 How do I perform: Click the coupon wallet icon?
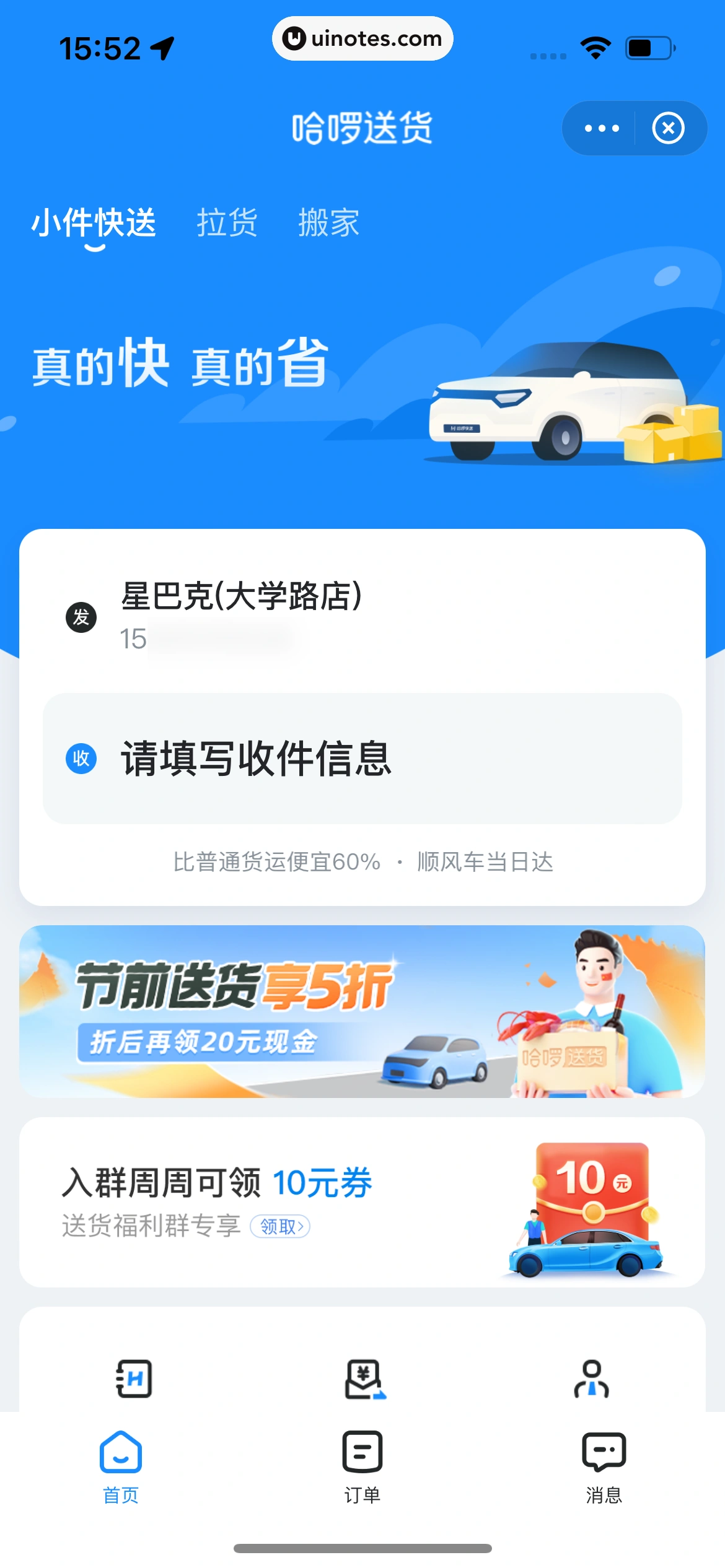click(362, 1378)
